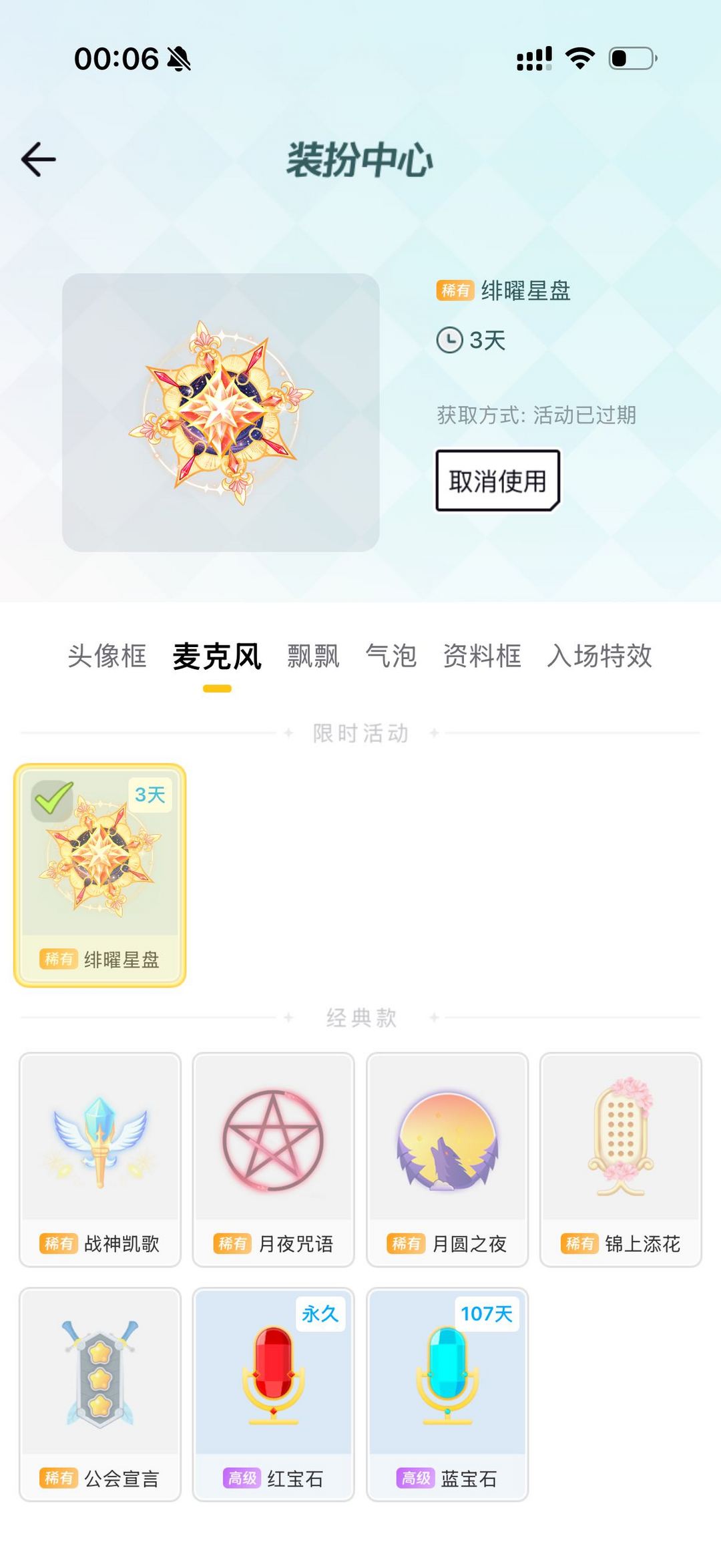Viewport: 721px width, 1568px height.
Task: Switch to the 头像框 tab
Action: click(x=109, y=657)
